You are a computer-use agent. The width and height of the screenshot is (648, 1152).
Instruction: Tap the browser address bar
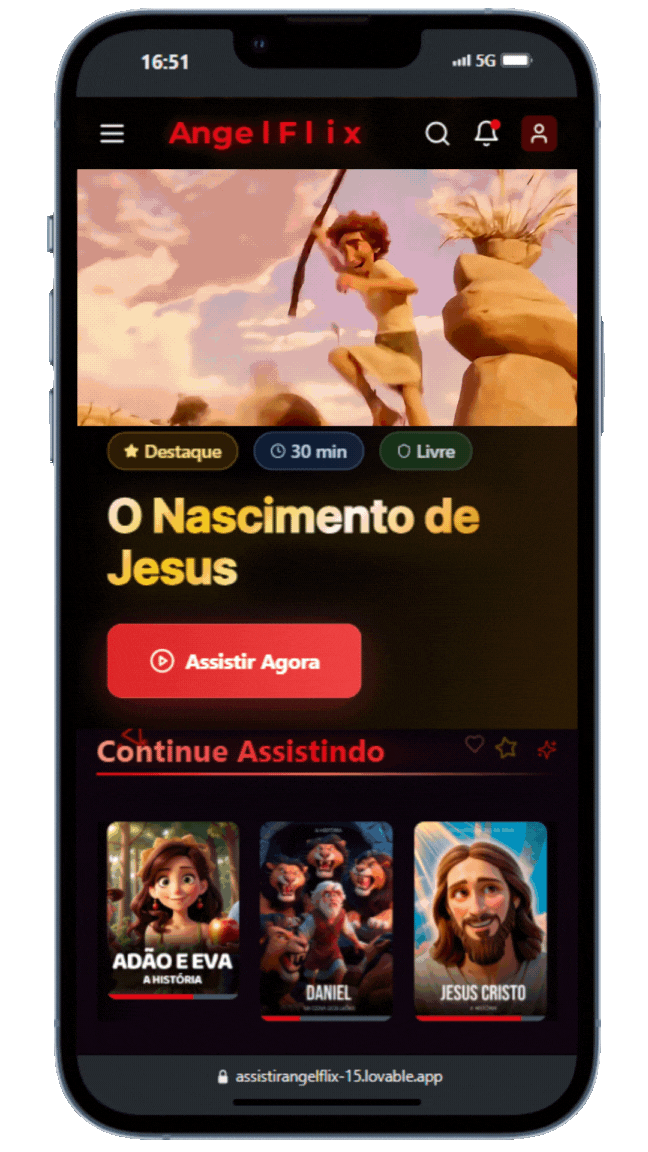330,1077
